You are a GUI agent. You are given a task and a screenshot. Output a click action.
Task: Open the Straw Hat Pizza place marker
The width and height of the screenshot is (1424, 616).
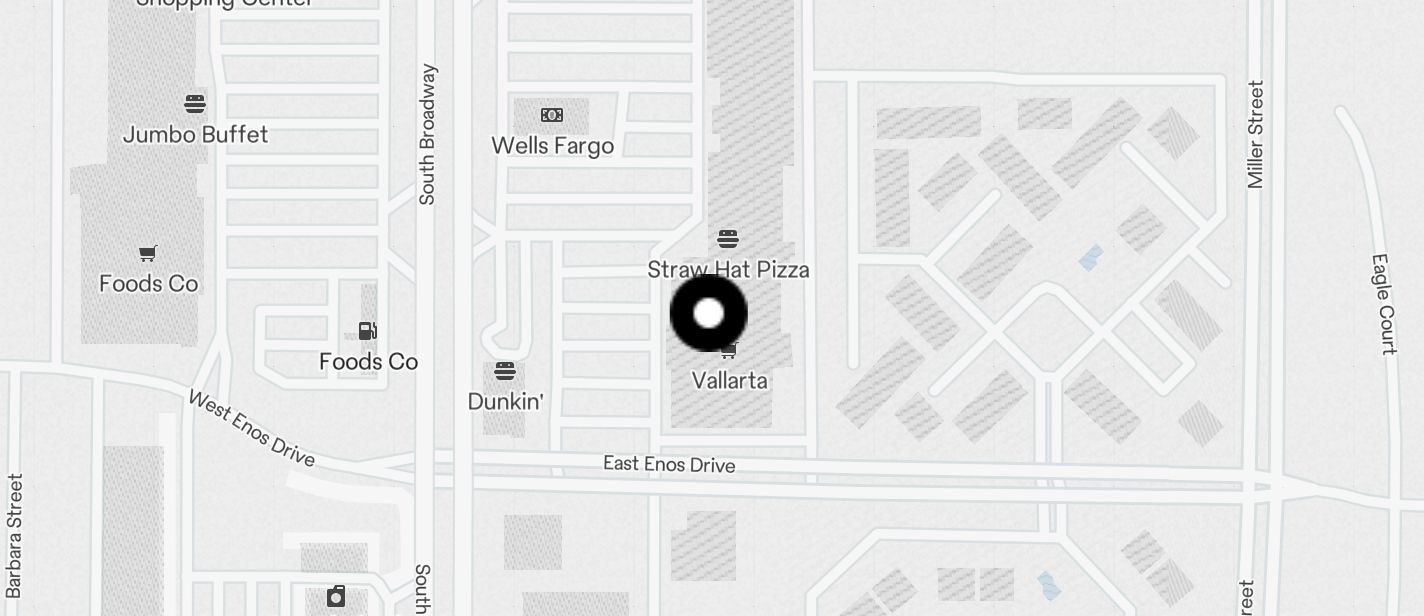coord(728,240)
